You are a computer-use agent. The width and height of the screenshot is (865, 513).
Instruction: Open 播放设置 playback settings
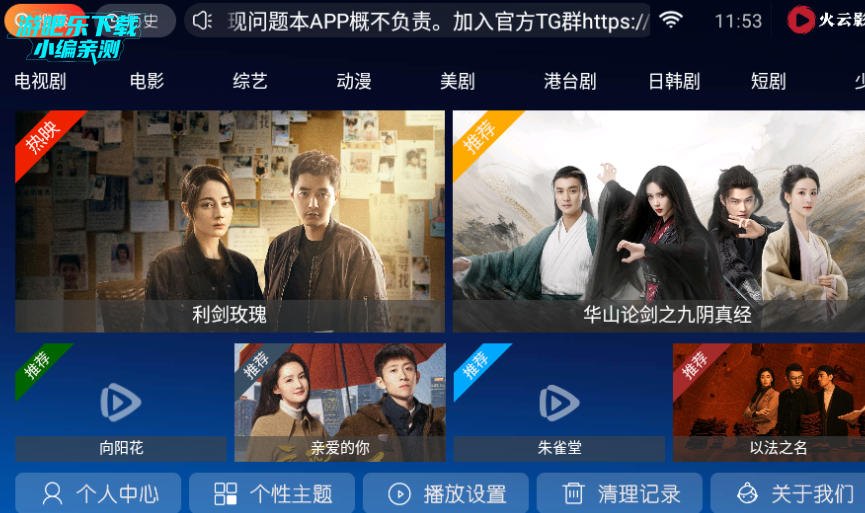coord(446,493)
